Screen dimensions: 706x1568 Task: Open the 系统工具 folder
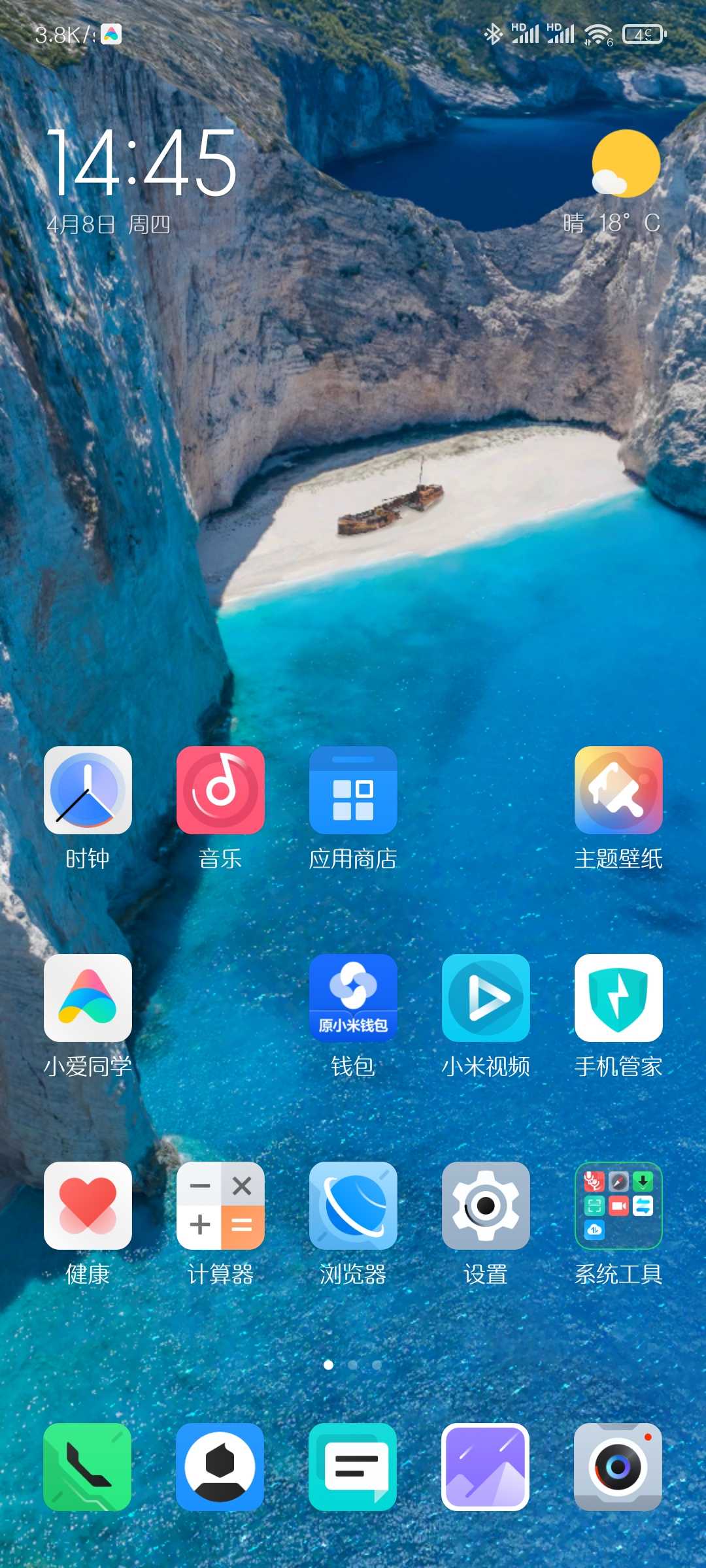(618, 1205)
